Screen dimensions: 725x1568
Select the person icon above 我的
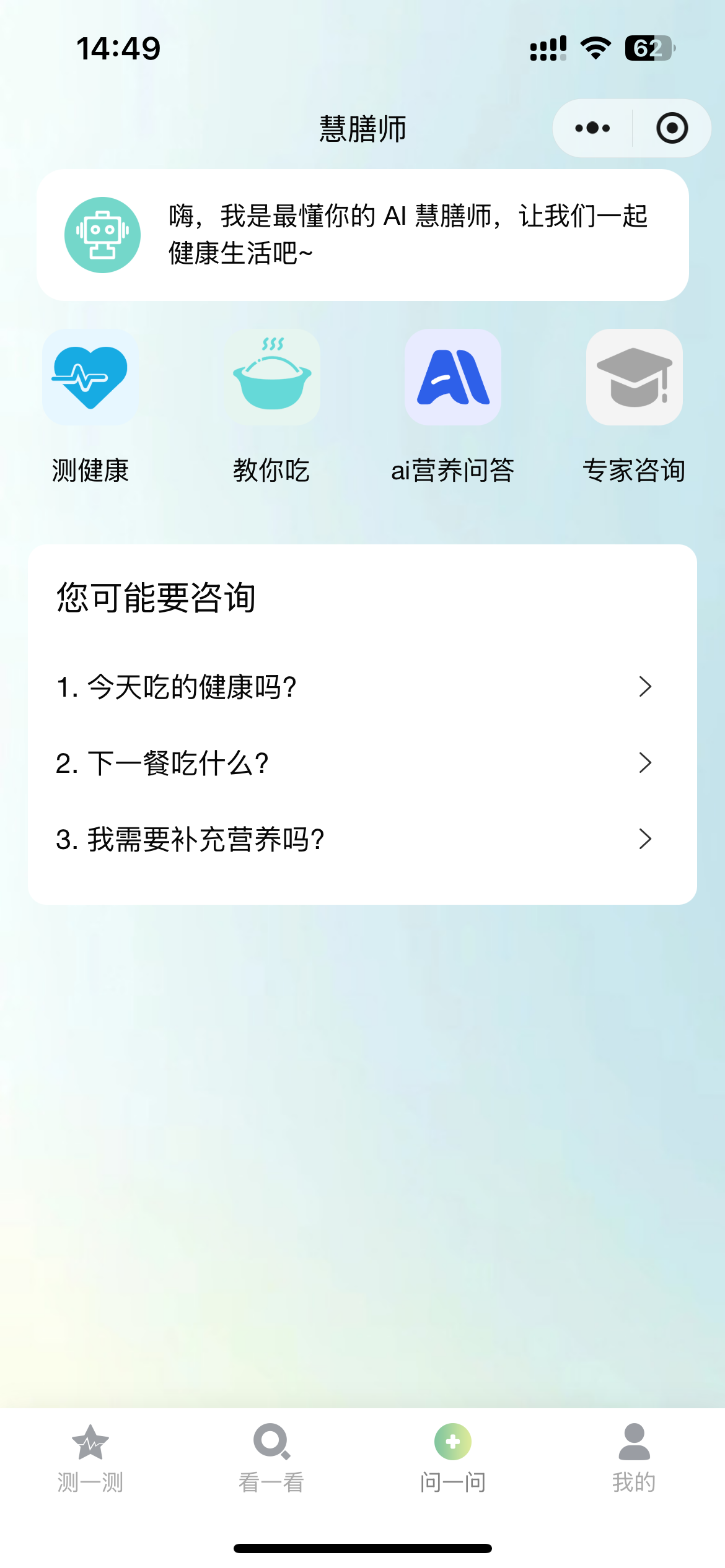point(633,1441)
